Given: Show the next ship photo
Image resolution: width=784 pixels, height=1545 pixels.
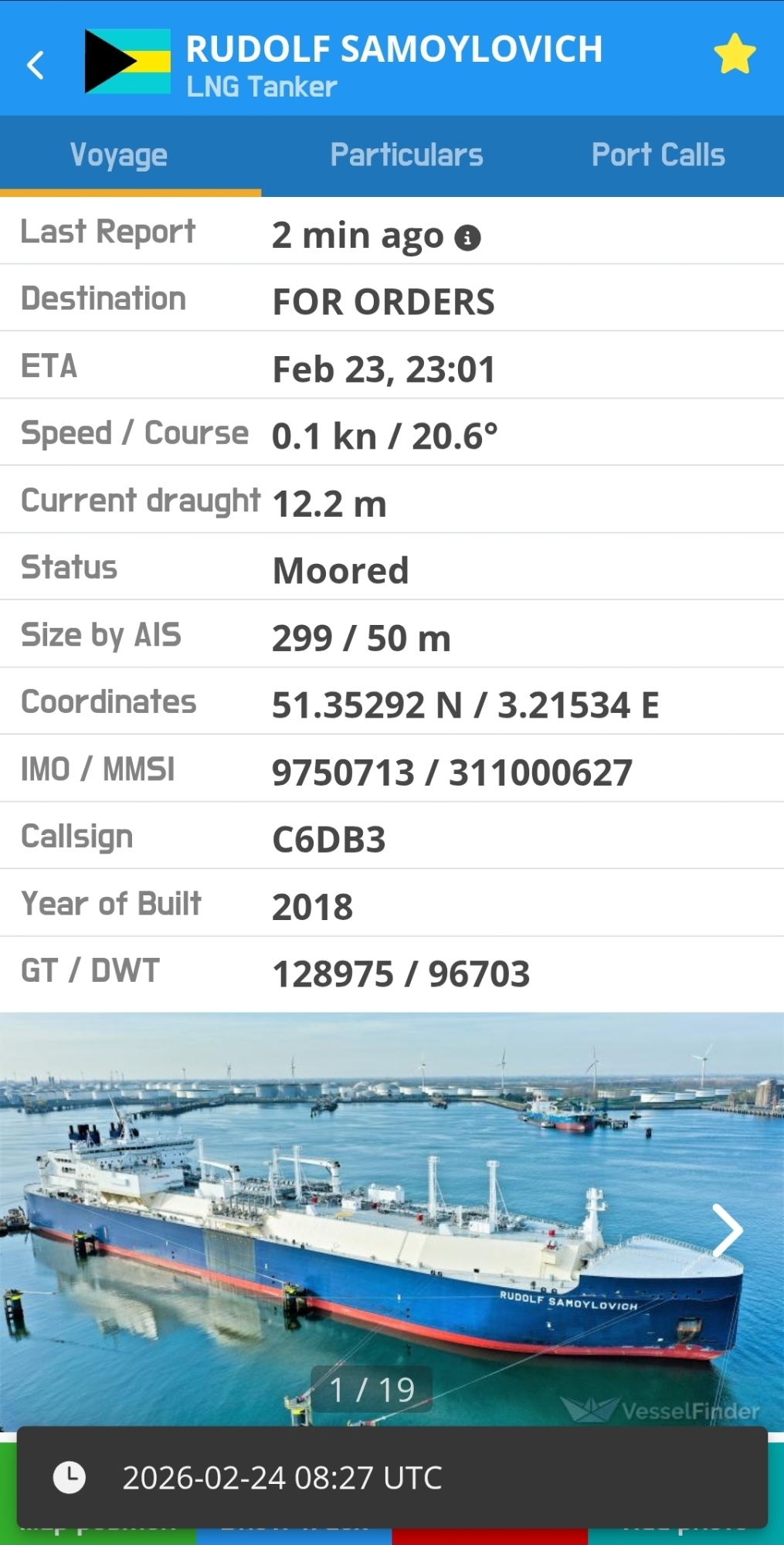Looking at the screenshot, I should (726, 1230).
